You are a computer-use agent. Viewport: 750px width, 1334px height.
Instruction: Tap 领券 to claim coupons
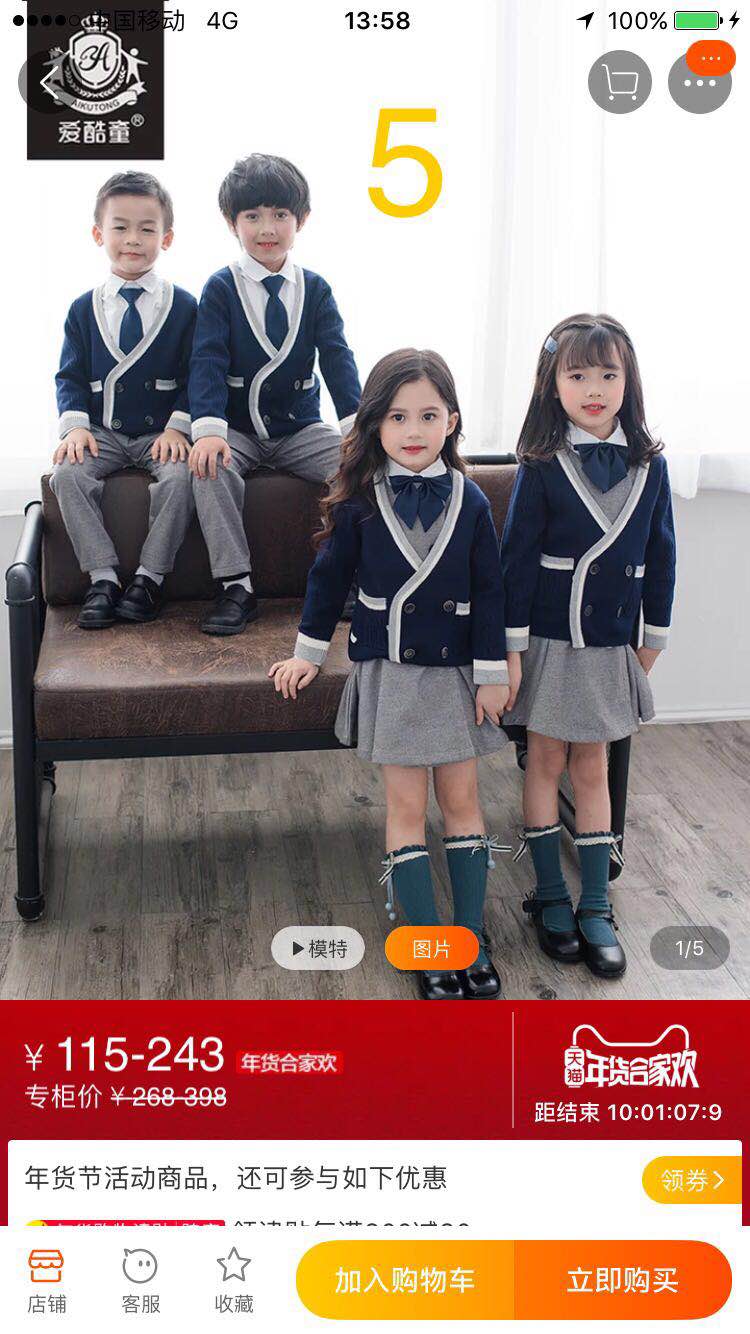(691, 1180)
